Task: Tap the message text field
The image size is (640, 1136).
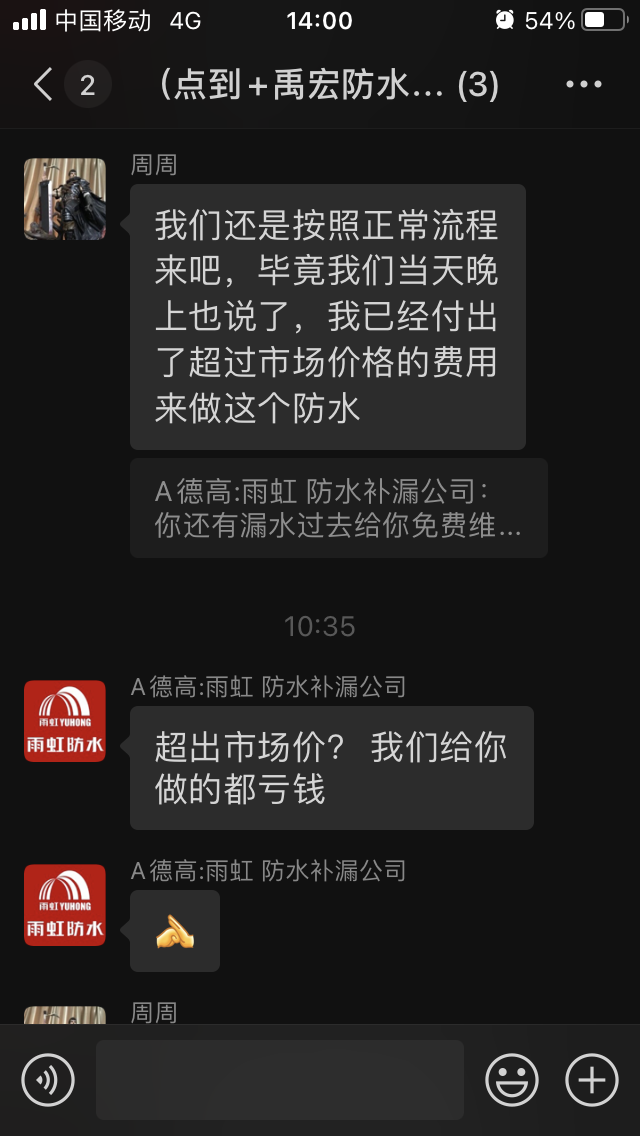Action: pyautogui.click(x=279, y=1080)
